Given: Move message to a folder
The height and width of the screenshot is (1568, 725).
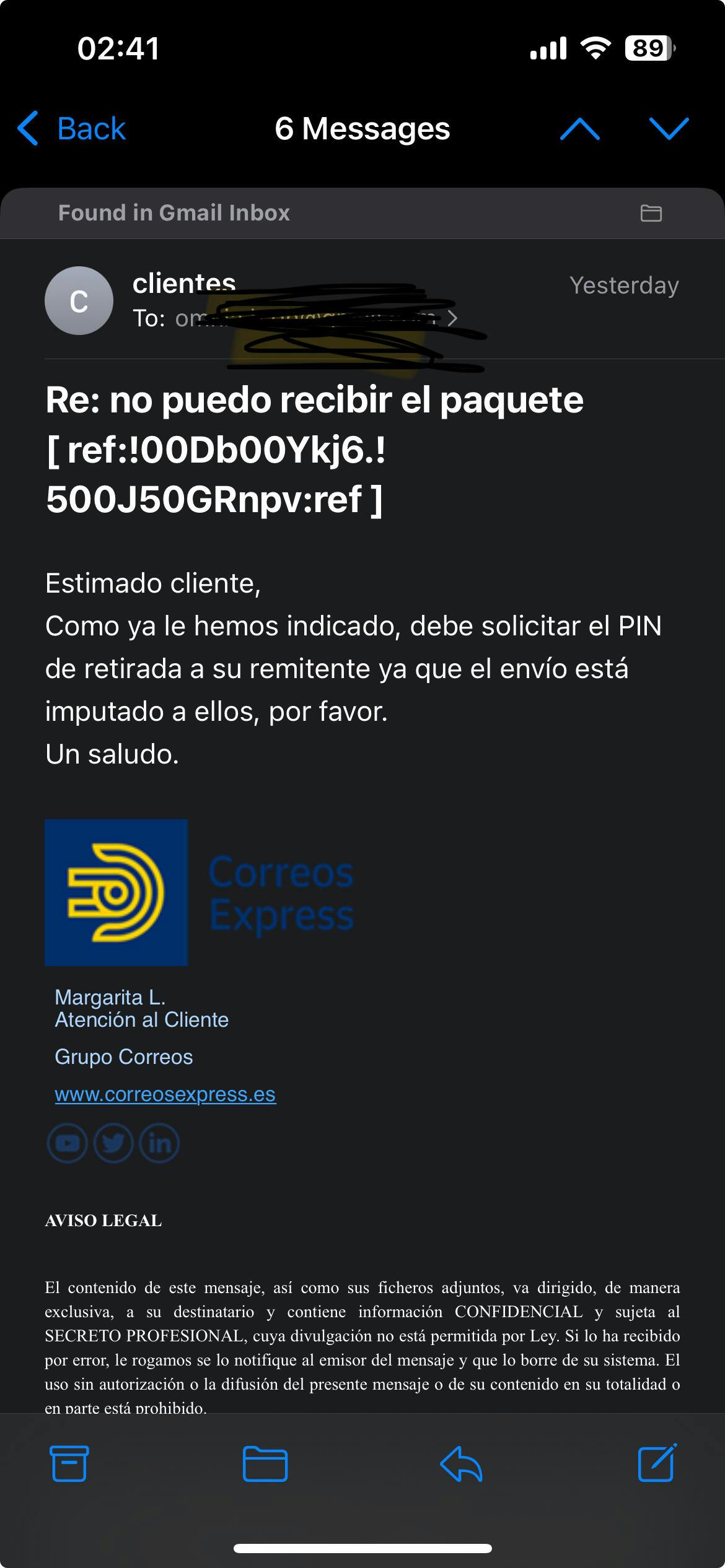Looking at the screenshot, I should point(265,1464).
